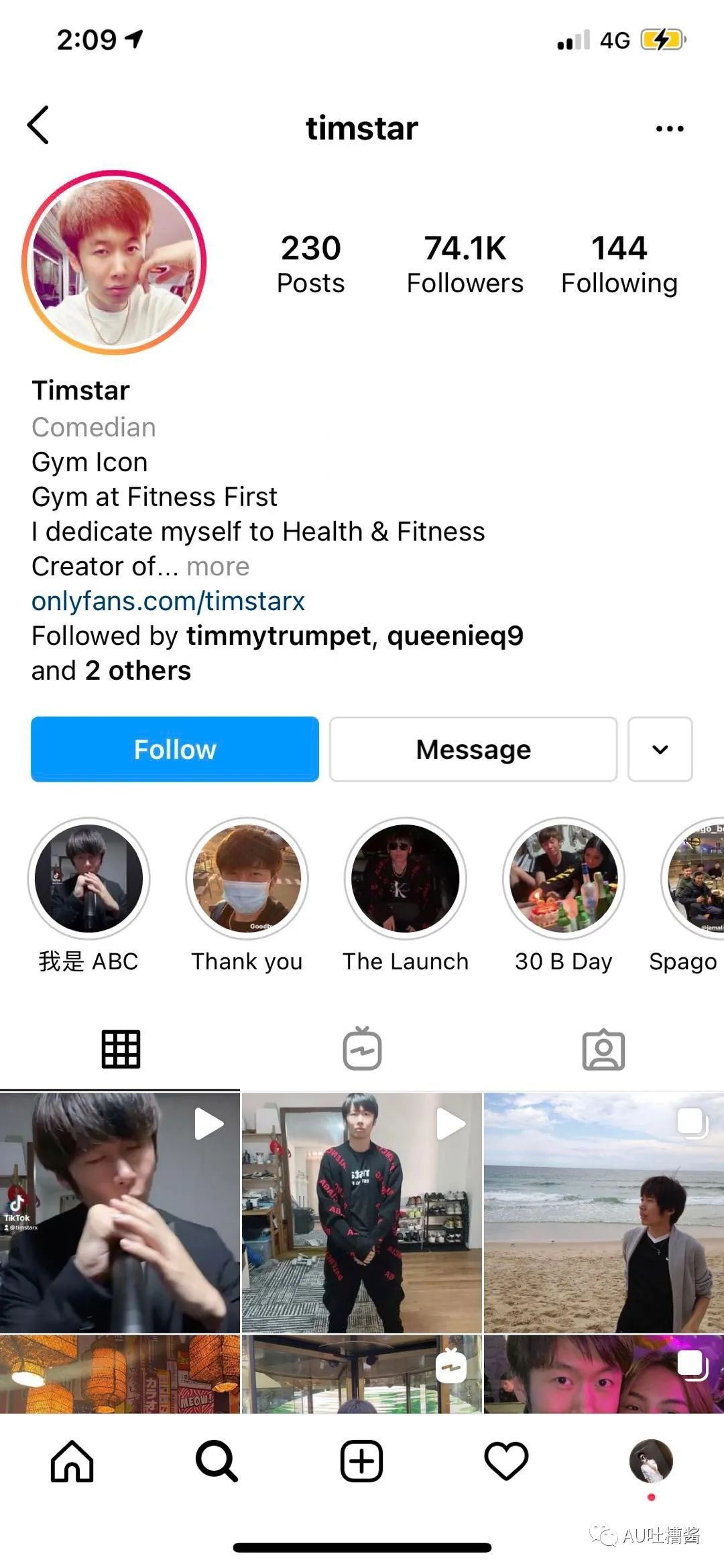Go to the Home feed tab

(72, 1461)
